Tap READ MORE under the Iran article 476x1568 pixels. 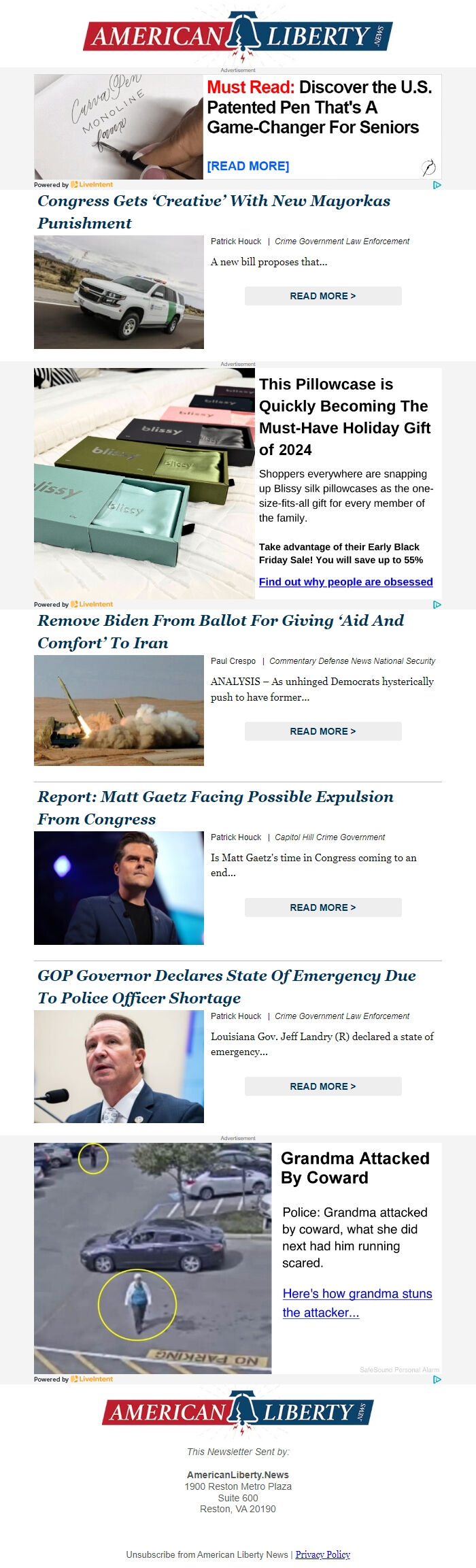(x=323, y=731)
